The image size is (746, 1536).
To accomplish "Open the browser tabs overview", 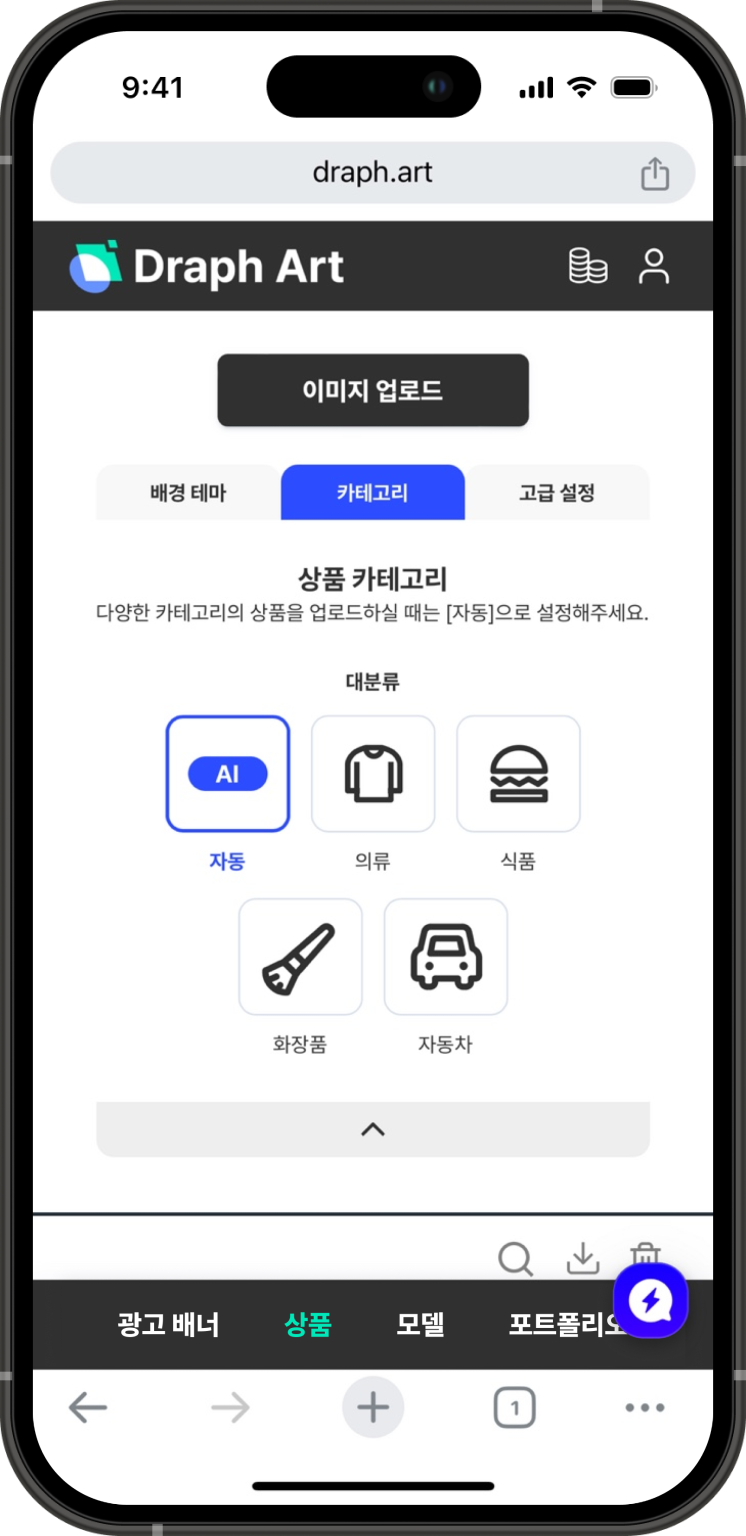I will pyautogui.click(x=515, y=1407).
